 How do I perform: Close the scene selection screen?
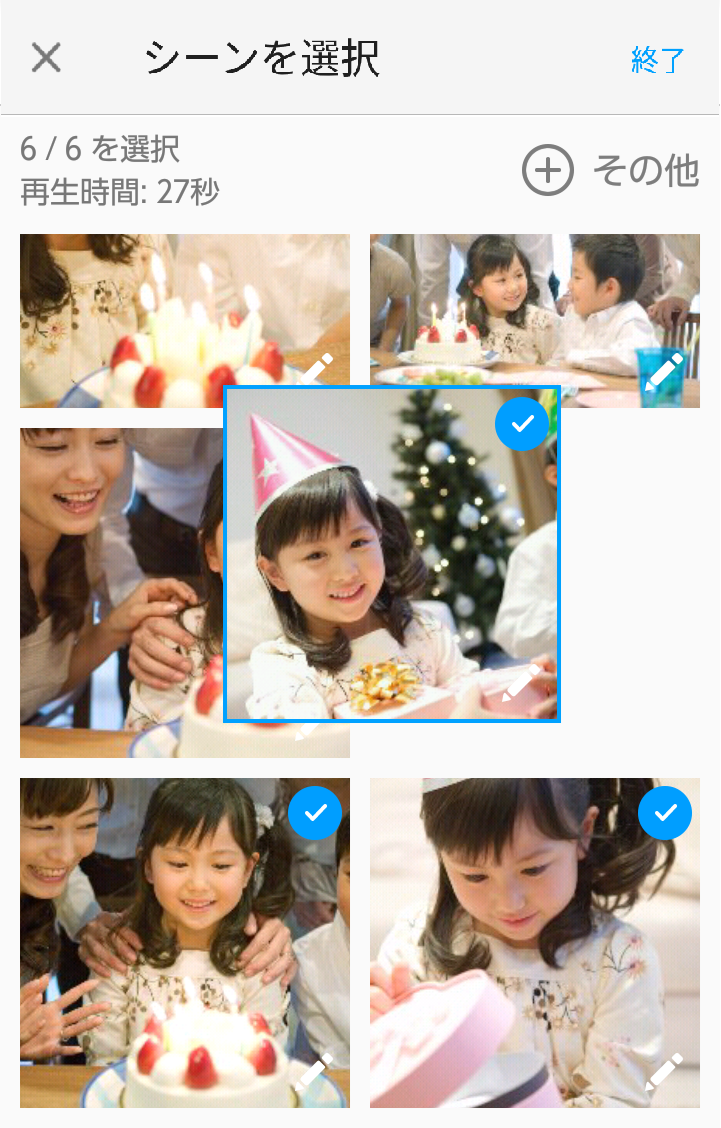[46, 58]
